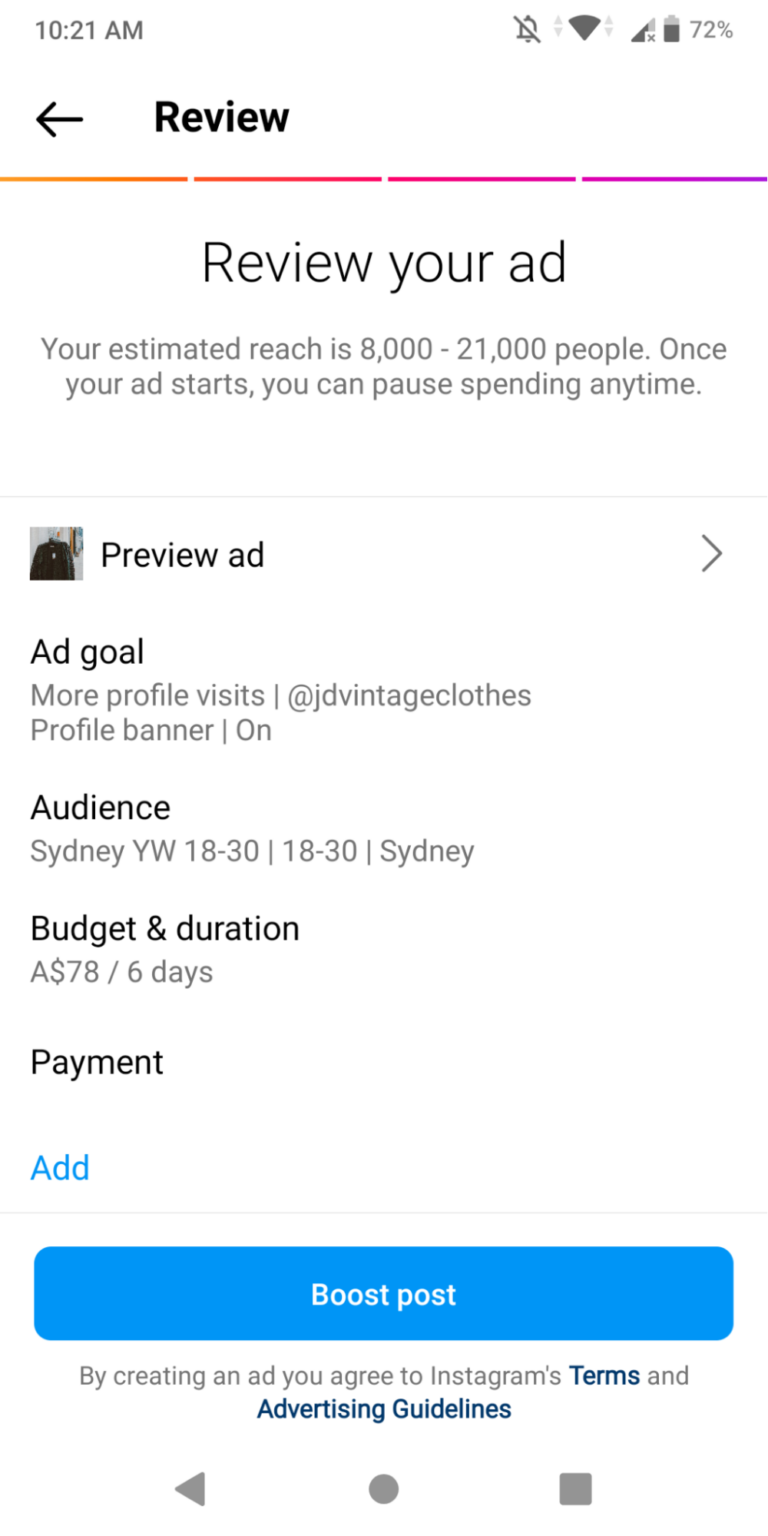768x1536 pixels.
Task: Tap the Preview ad thumbnail image
Action: pyautogui.click(x=56, y=553)
